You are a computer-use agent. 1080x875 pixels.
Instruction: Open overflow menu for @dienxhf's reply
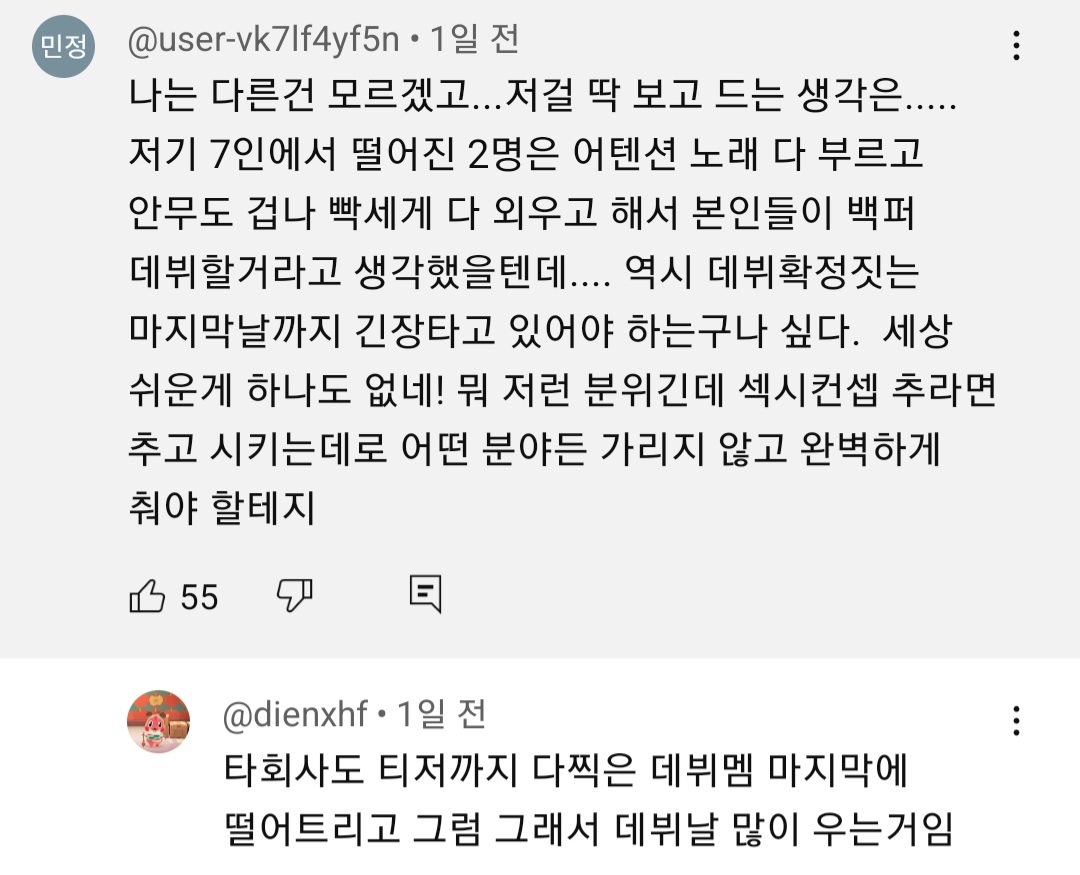pyautogui.click(x=1017, y=721)
